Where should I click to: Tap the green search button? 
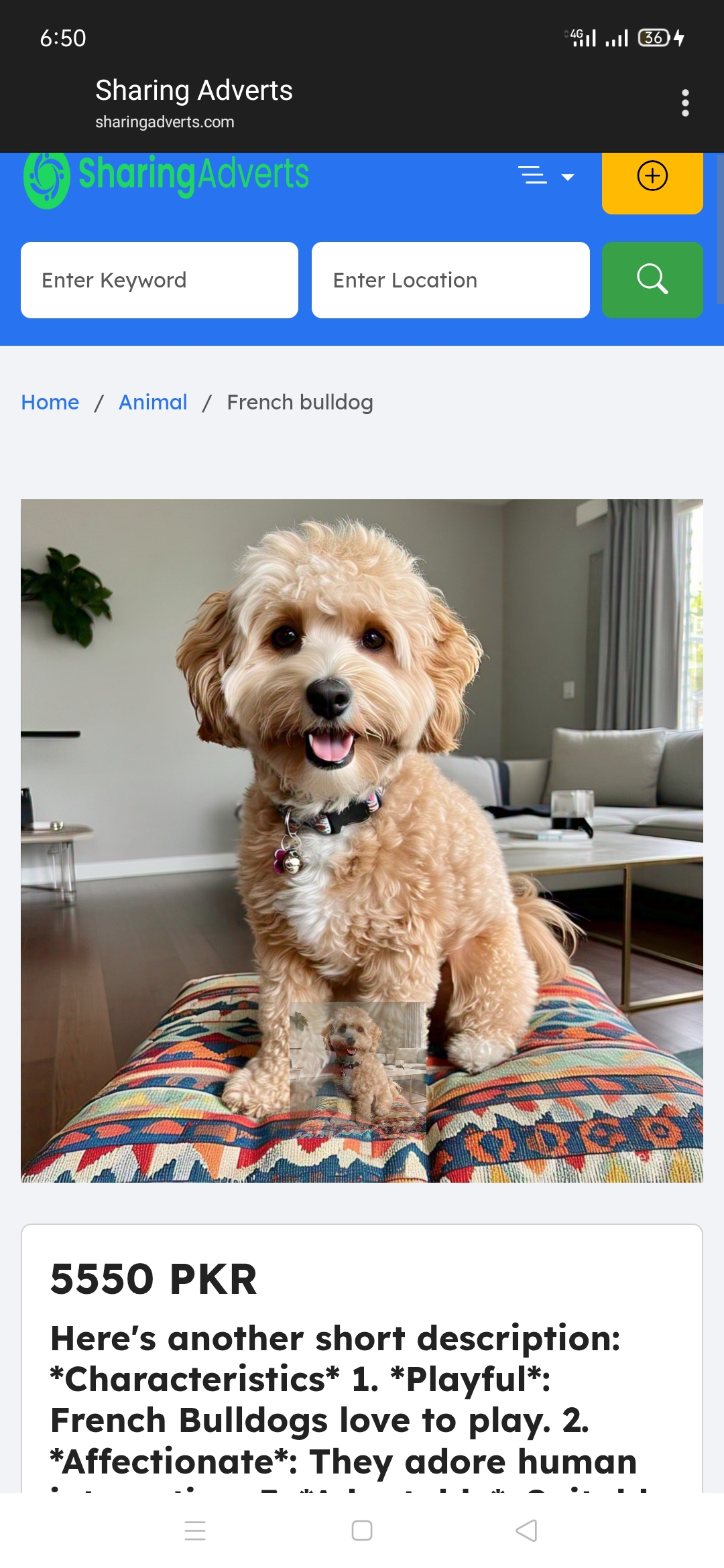(652, 280)
